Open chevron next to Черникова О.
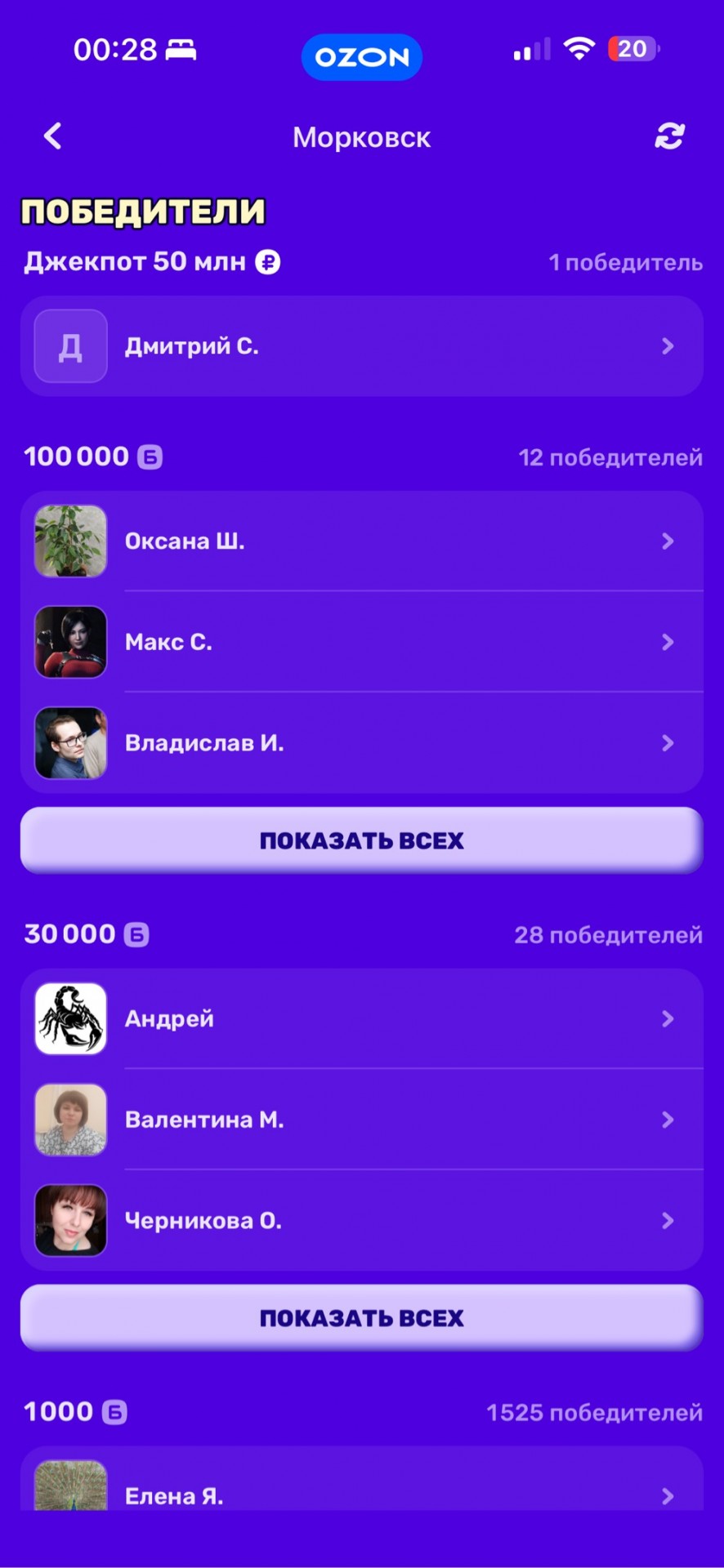724x1568 pixels. tap(668, 1221)
